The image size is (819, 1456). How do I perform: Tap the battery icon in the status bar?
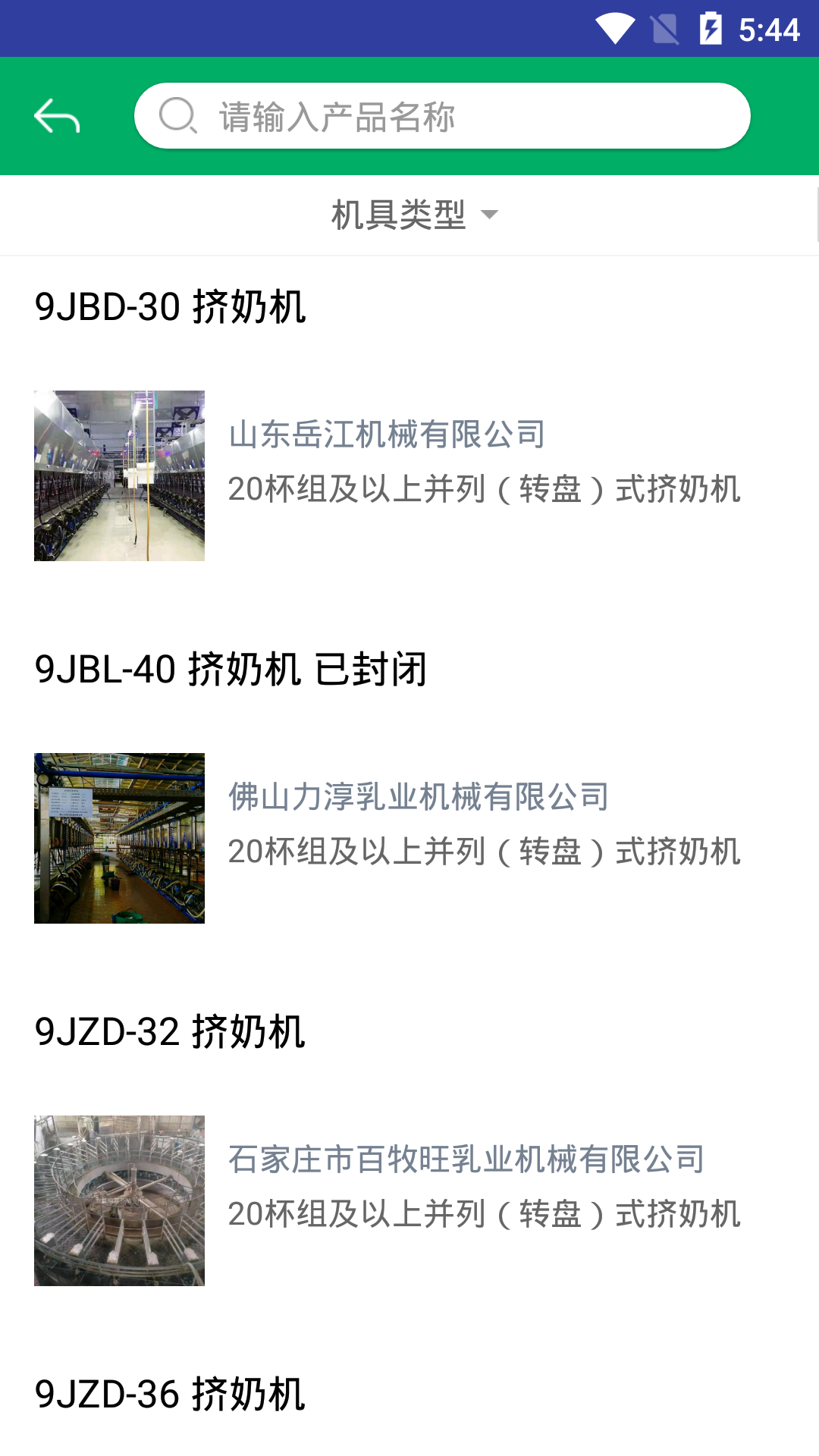pyautogui.click(x=711, y=29)
